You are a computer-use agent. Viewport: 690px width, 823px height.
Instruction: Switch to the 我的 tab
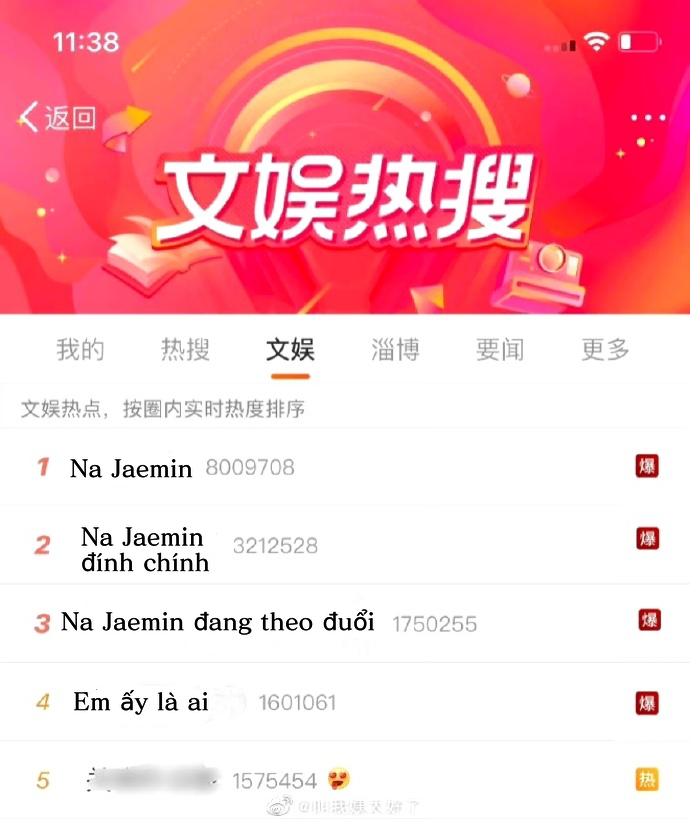80,350
